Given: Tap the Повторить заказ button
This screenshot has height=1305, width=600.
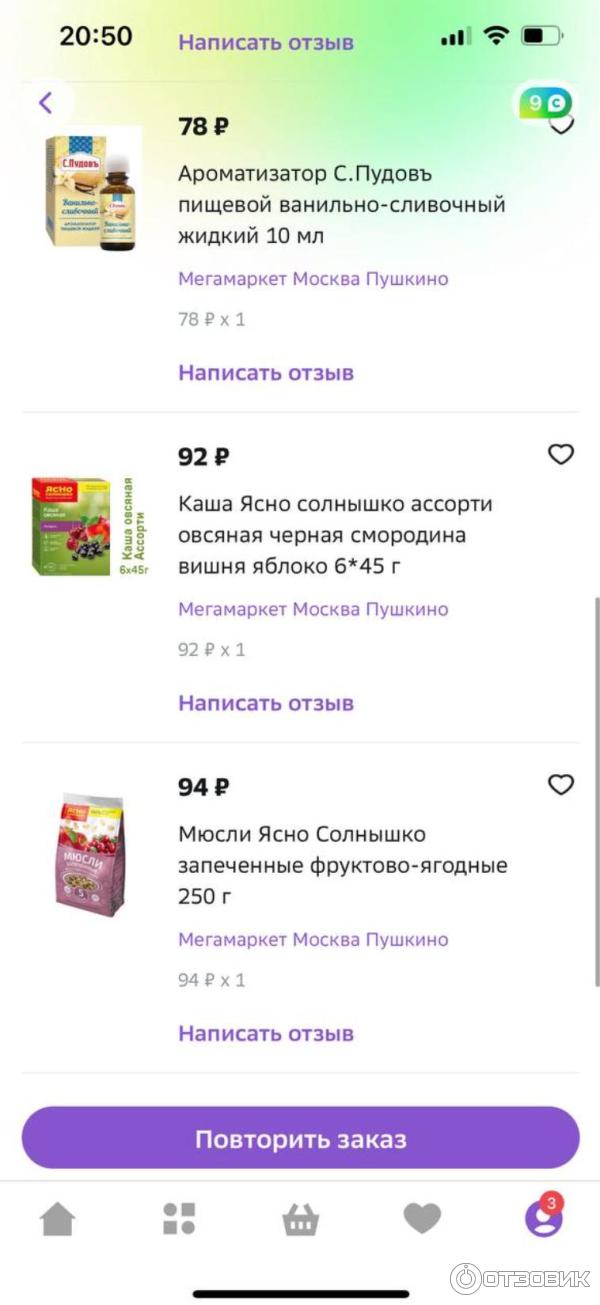Looking at the screenshot, I should tap(300, 1138).
